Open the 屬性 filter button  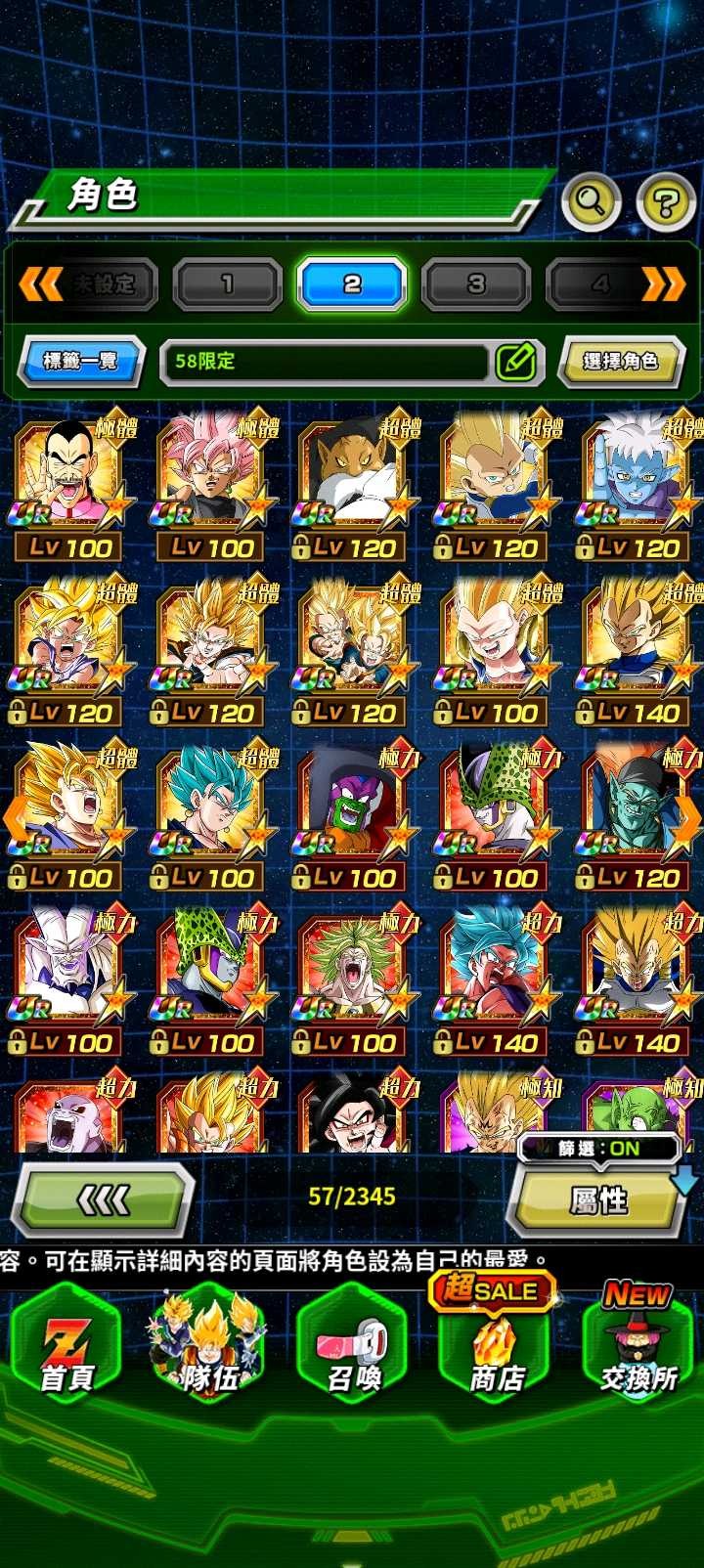tap(598, 1199)
